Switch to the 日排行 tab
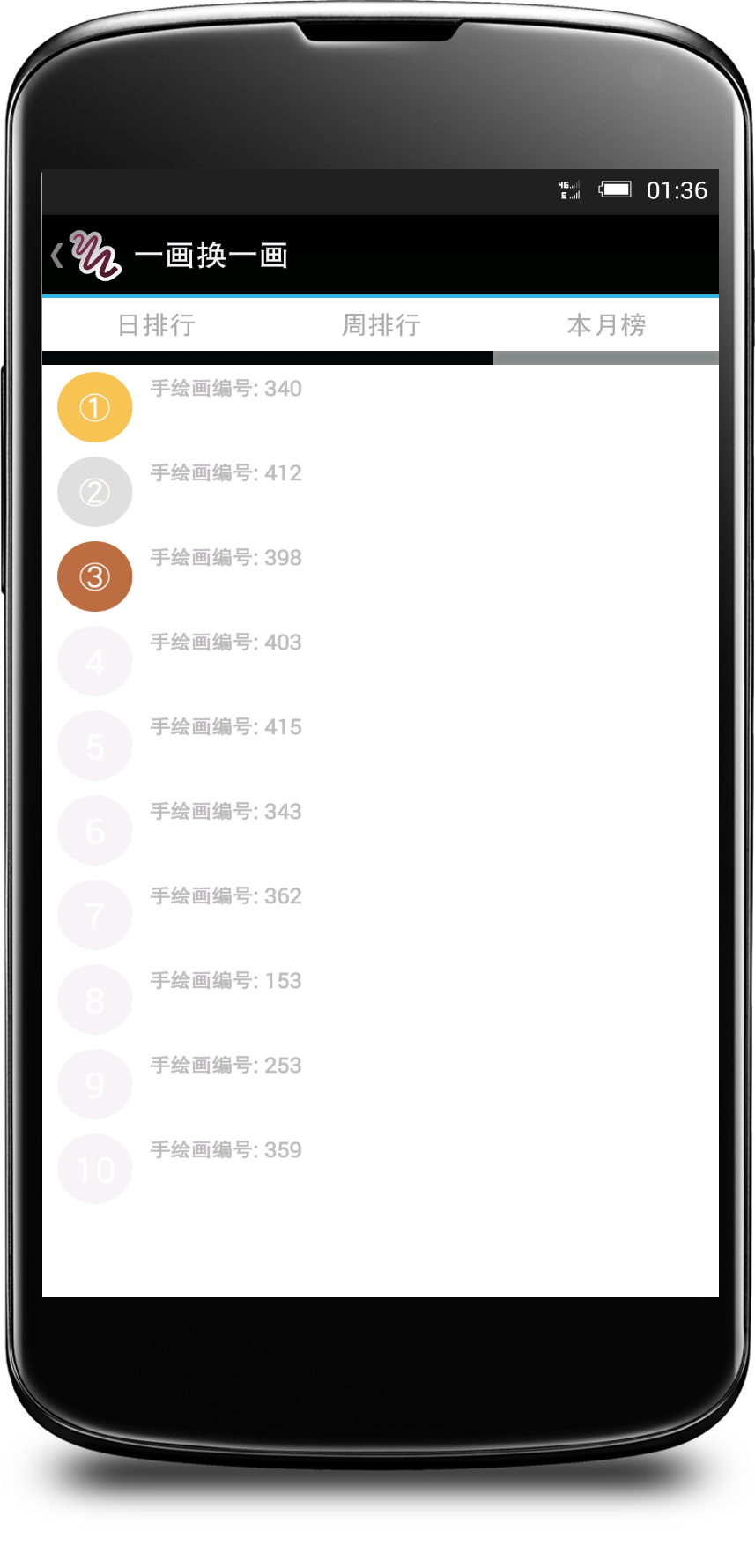The image size is (755, 1568). [156, 325]
